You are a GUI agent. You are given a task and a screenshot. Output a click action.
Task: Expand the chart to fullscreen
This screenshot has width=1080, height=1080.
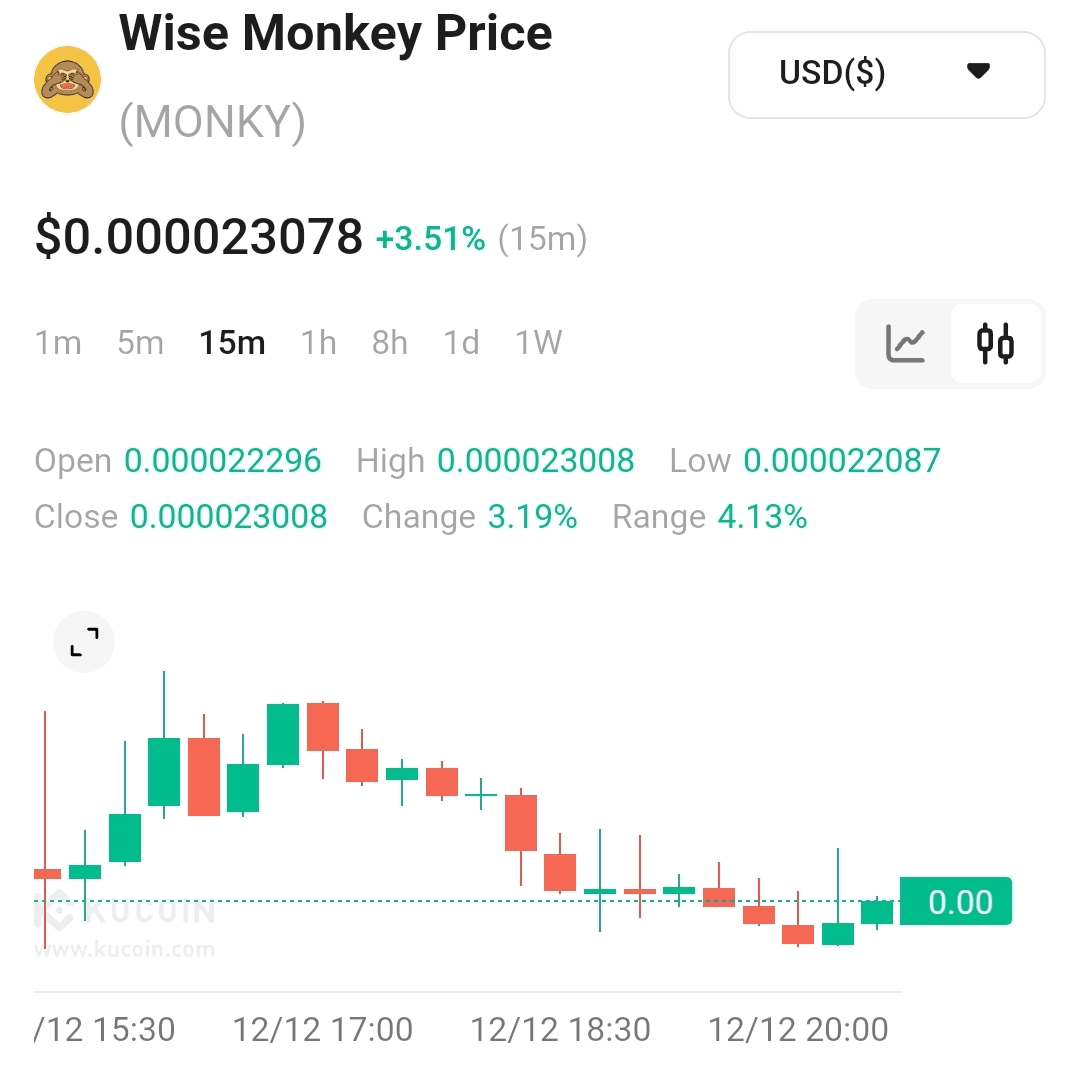pos(84,642)
